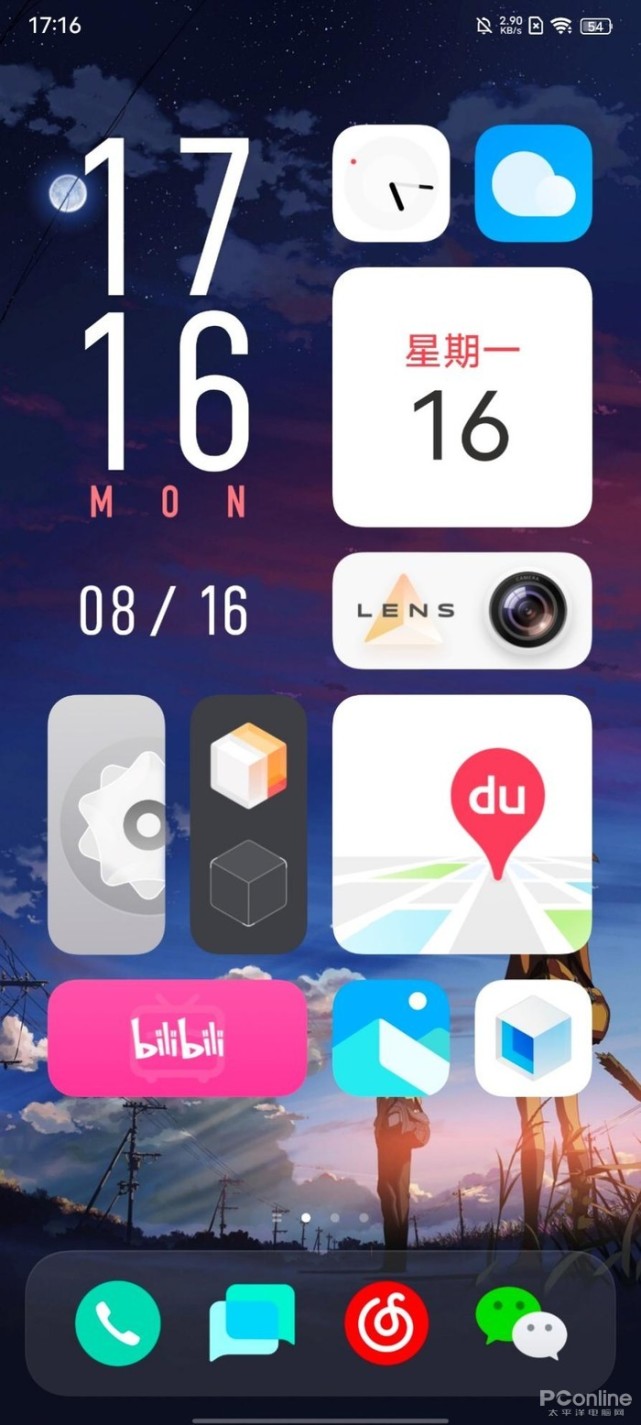Open WeChat
The height and width of the screenshot is (1425, 641).
click(x=521, y=1323)
